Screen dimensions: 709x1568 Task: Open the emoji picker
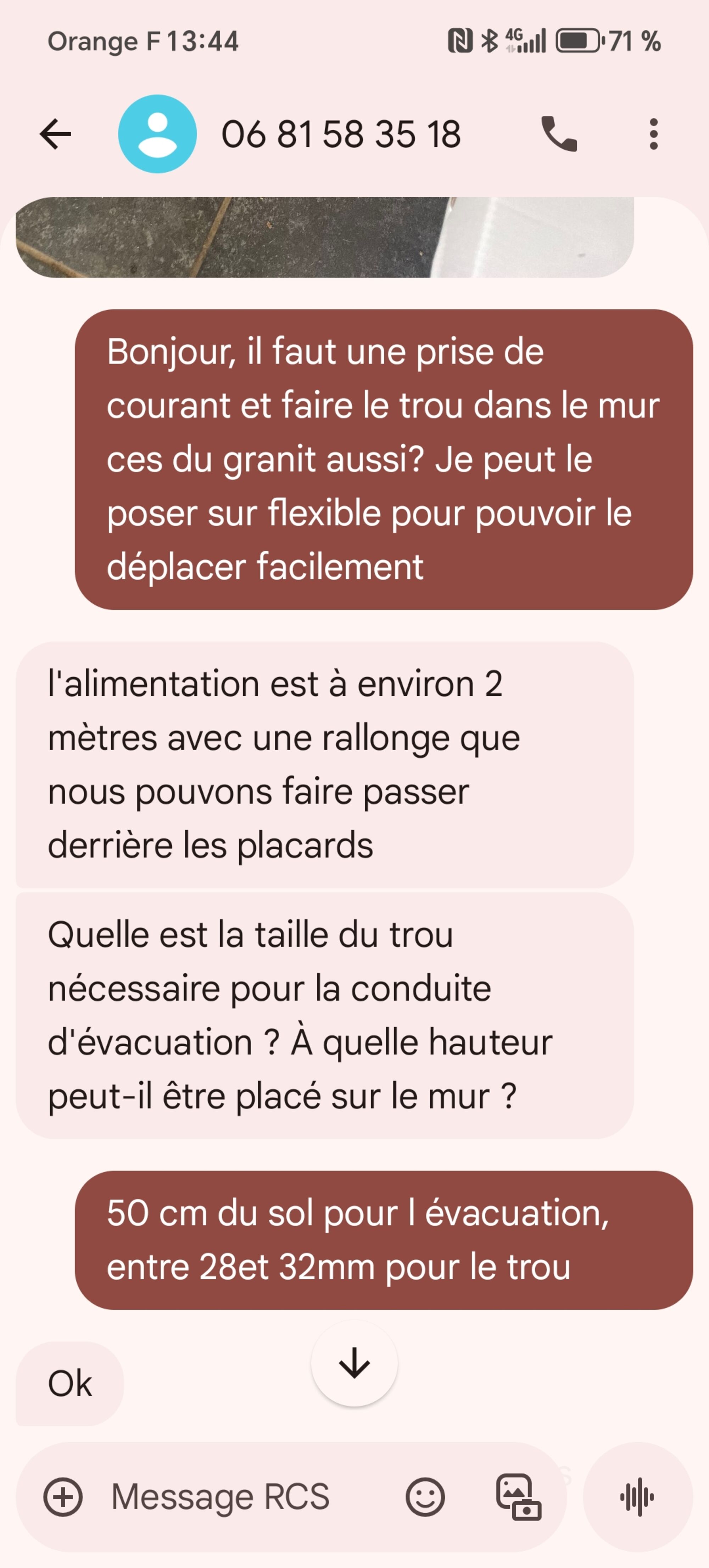pyautogui.click(x=425, y=1497)
